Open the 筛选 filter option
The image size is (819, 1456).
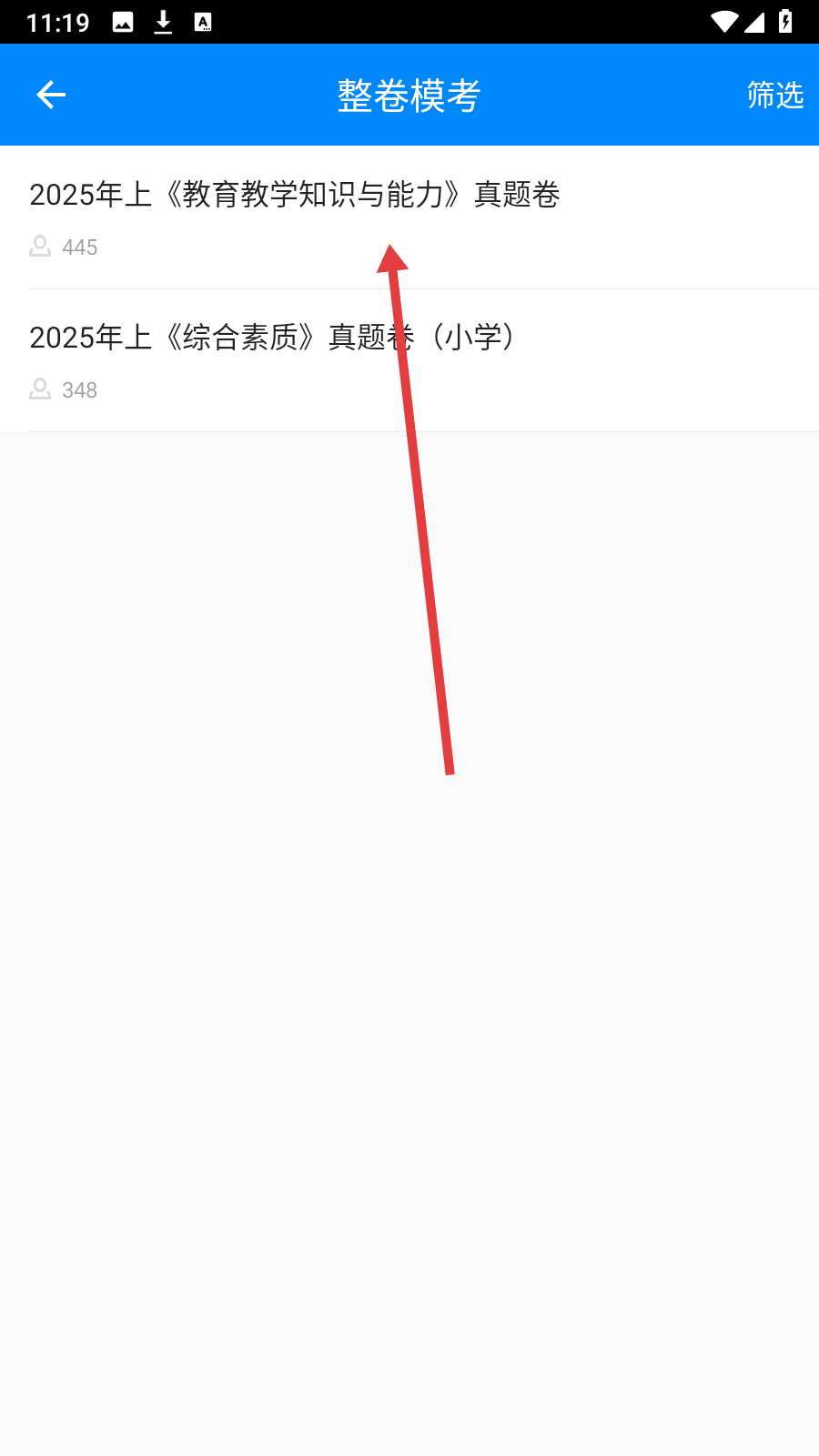[775, 95]
